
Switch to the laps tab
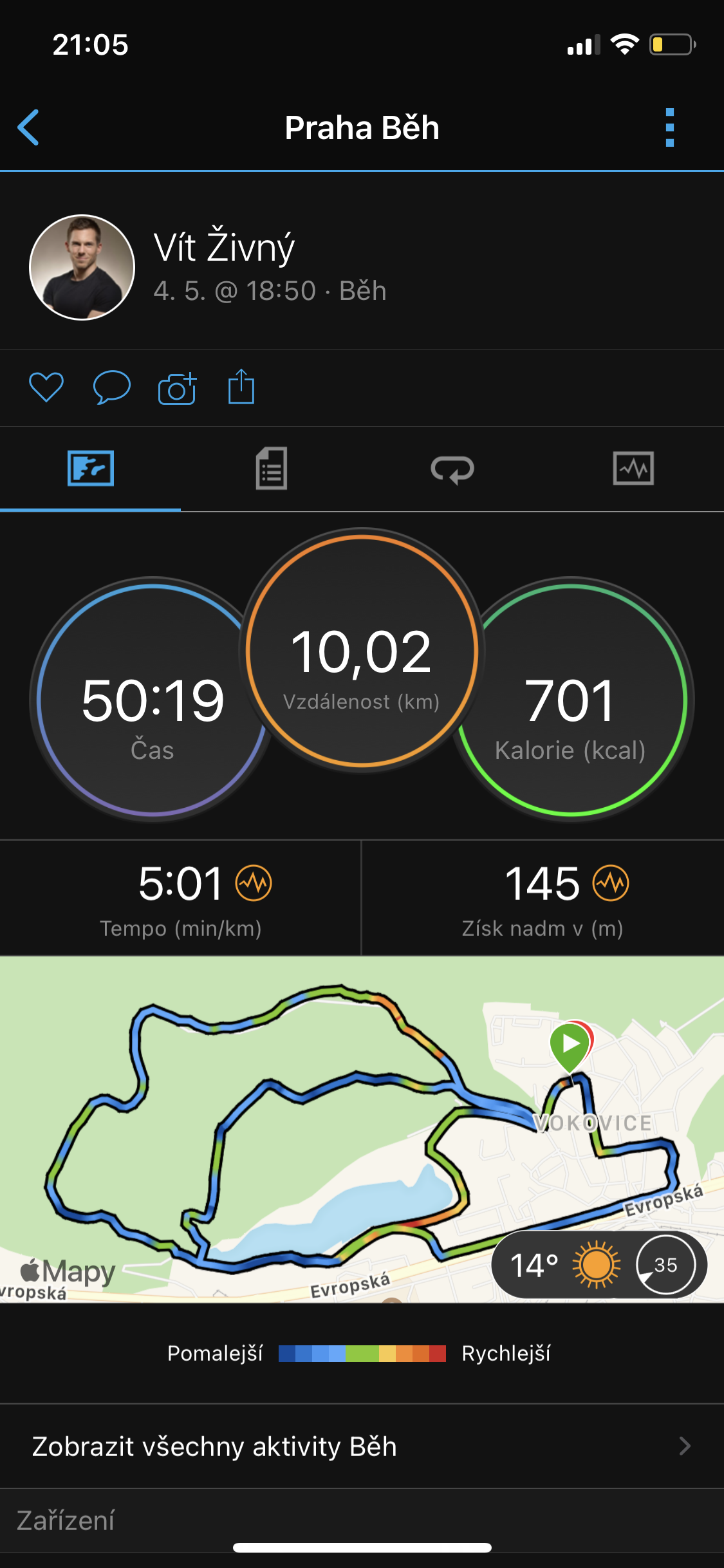pyautogui.click(x=452, y=469)
